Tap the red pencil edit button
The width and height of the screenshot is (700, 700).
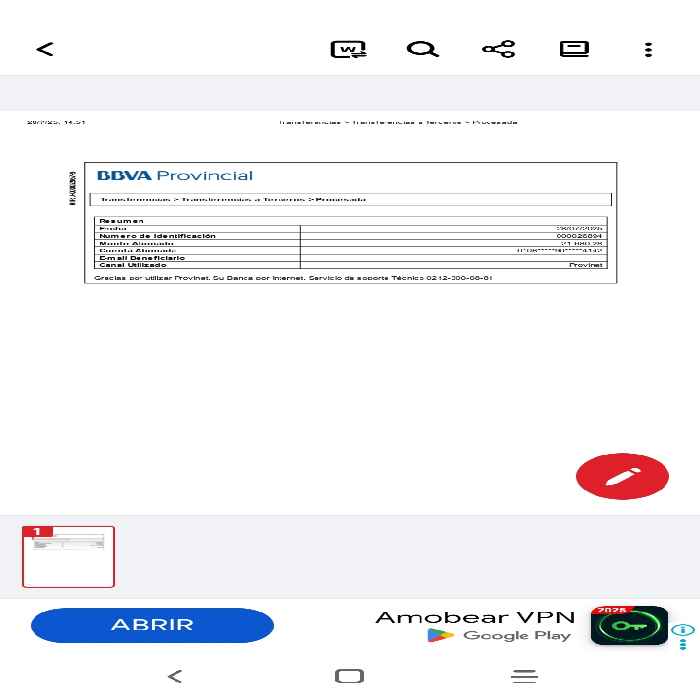pyautogui.click(x=622, y=476)
